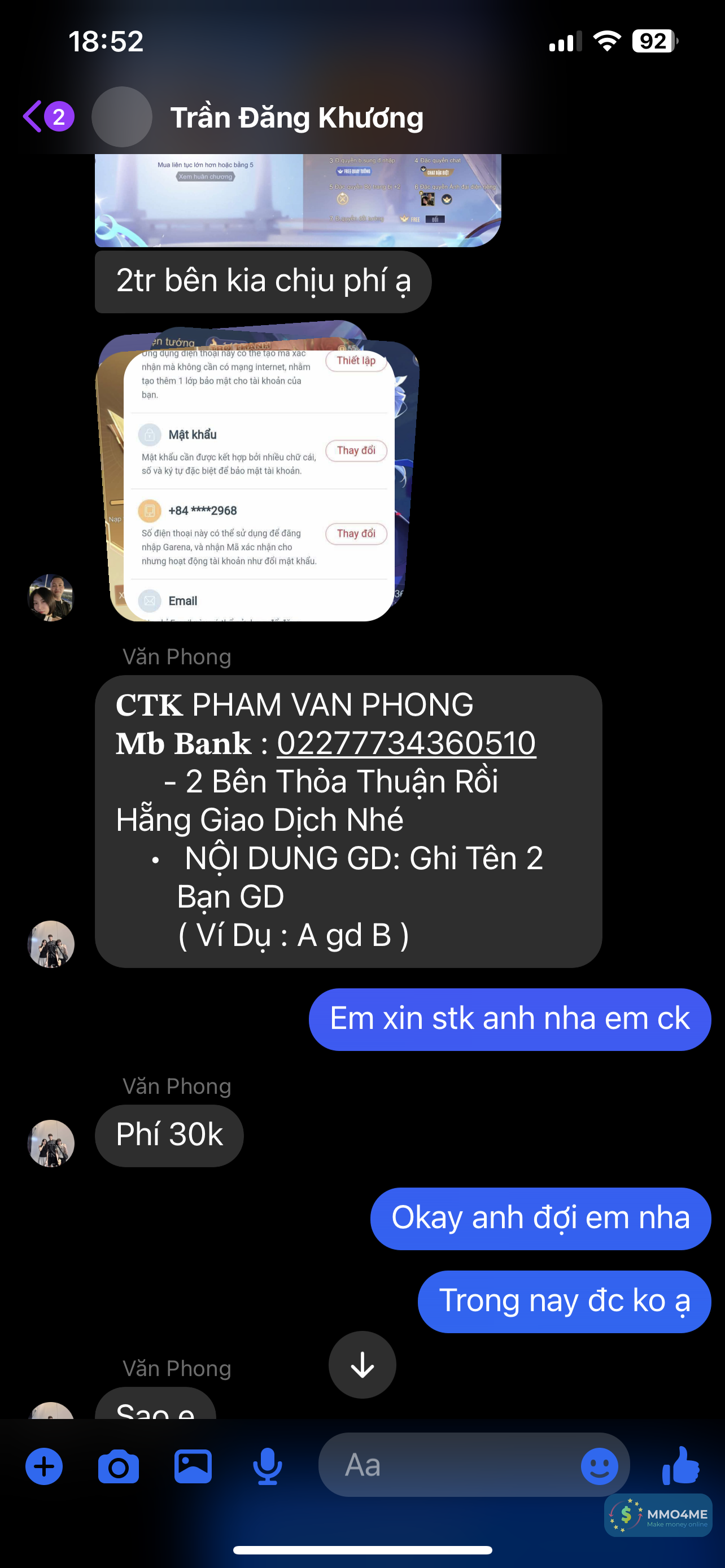Go back to the chat list
The image size is (725, 1568).
click(x=33, y=116)
